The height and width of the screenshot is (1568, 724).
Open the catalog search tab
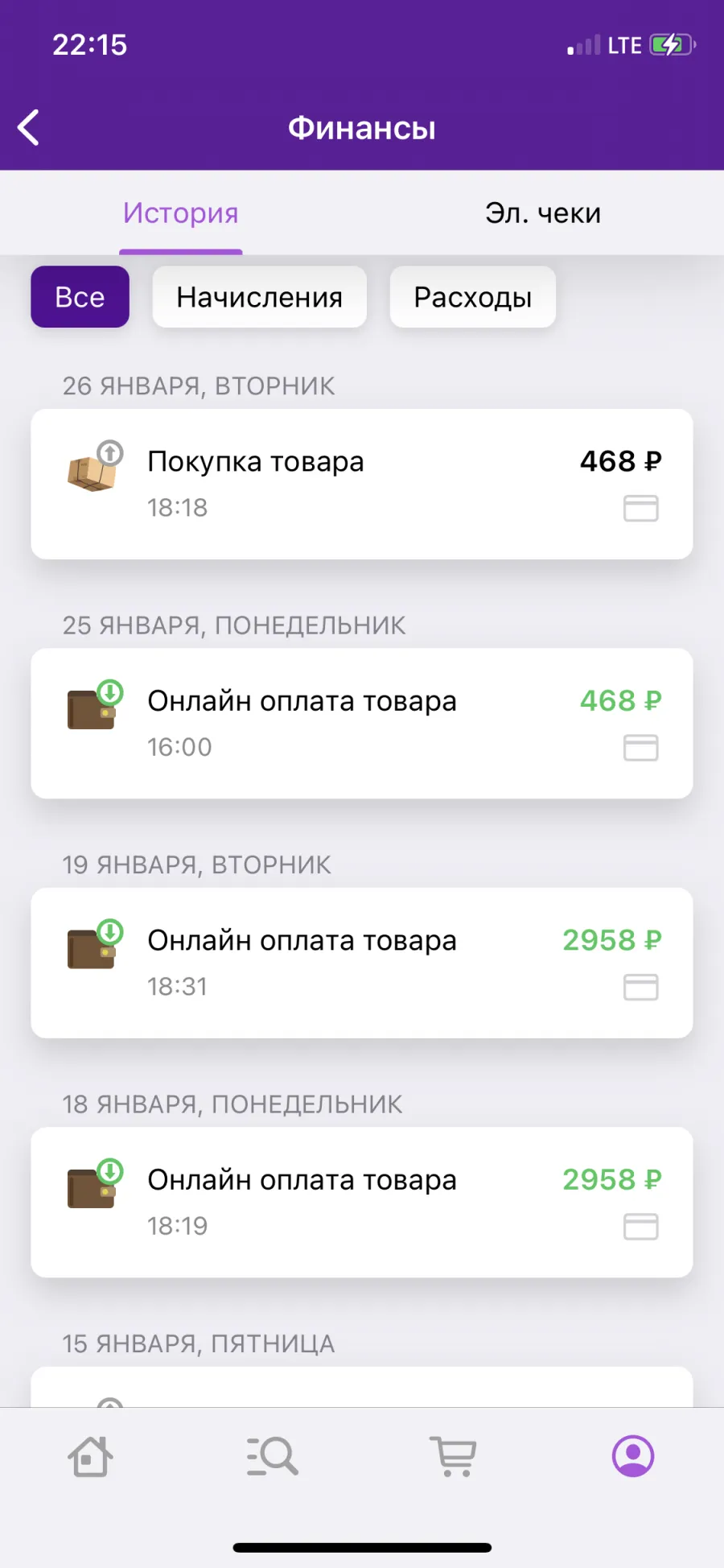[272, 1456]
